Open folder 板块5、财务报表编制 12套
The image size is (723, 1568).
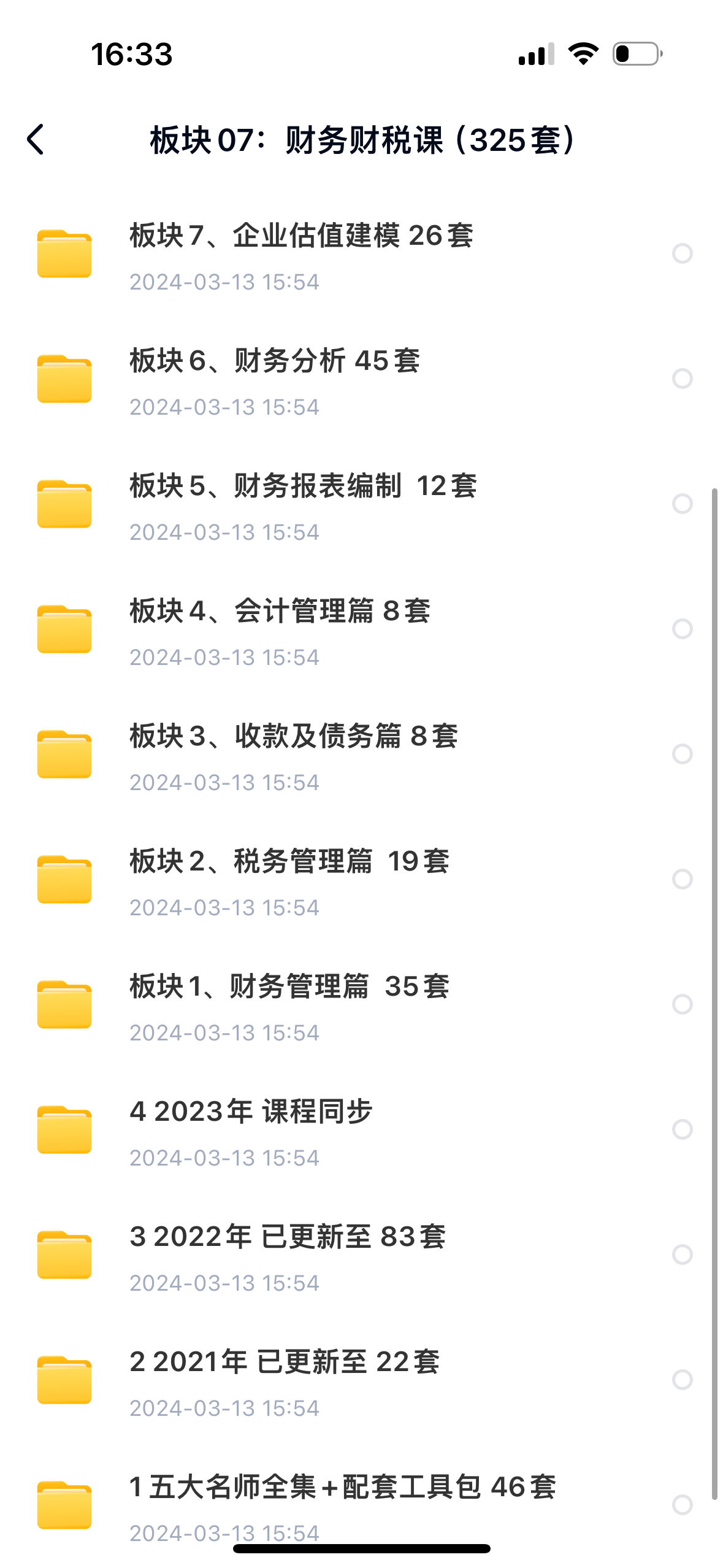pos(302,486)
